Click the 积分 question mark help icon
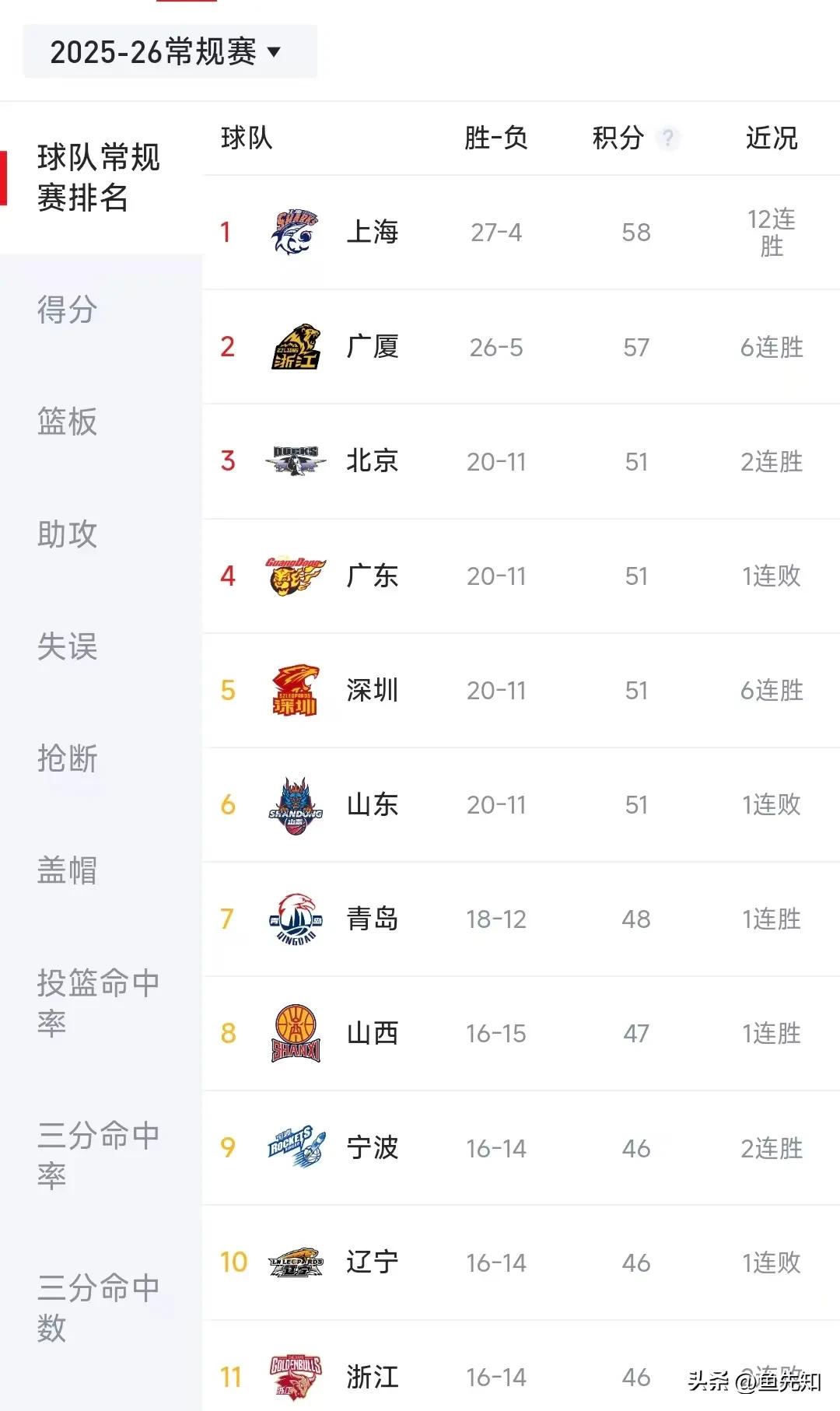840x1411 pixels. tap(669, 137)
